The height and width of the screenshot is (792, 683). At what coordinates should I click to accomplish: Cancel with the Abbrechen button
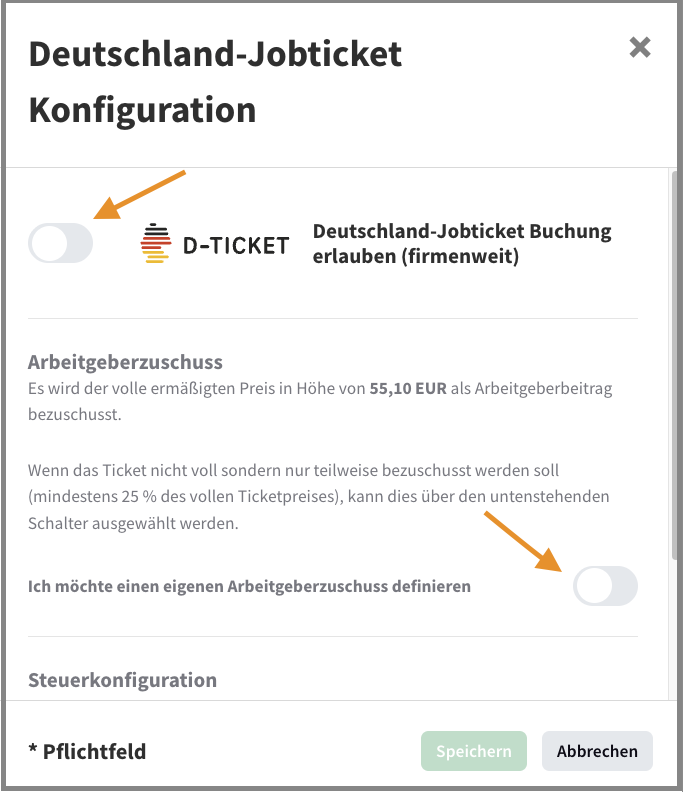pos(597,751)
